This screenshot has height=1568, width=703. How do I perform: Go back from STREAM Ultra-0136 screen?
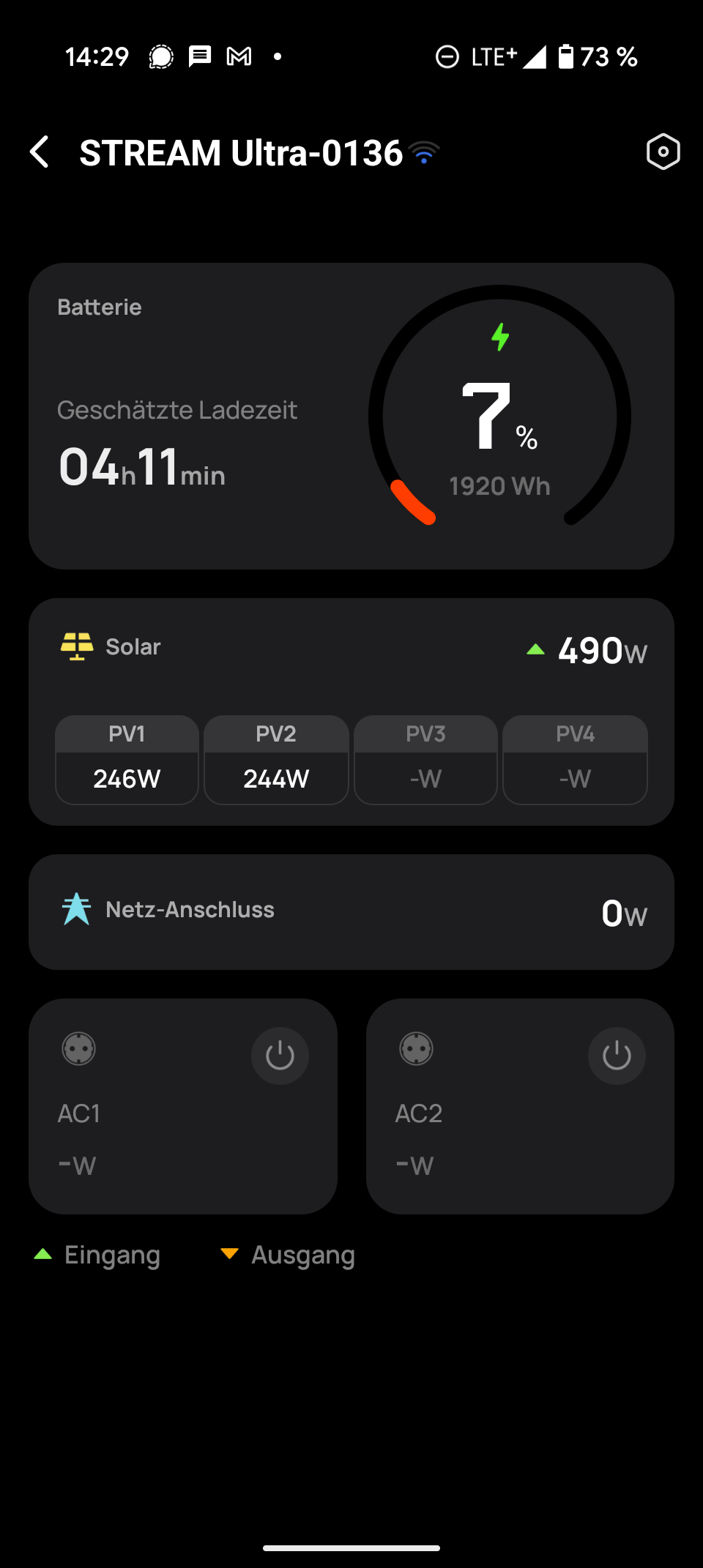click(40, 152)
